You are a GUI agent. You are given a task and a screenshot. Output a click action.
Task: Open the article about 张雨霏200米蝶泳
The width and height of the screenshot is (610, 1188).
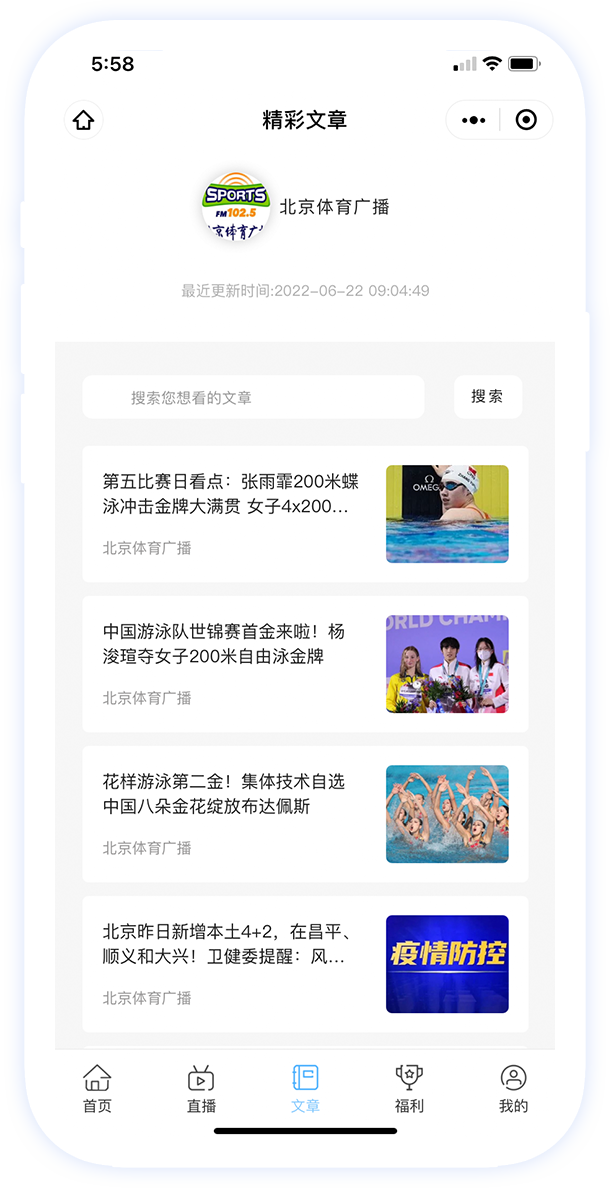tap(305, 514)
